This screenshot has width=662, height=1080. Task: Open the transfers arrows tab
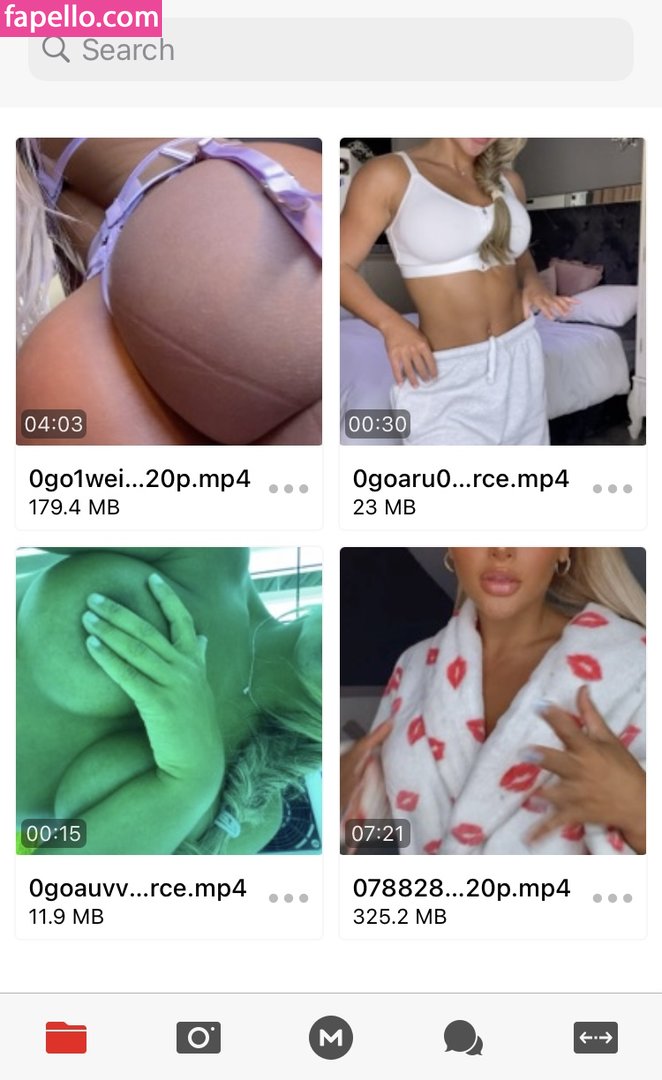[596, 1037]
